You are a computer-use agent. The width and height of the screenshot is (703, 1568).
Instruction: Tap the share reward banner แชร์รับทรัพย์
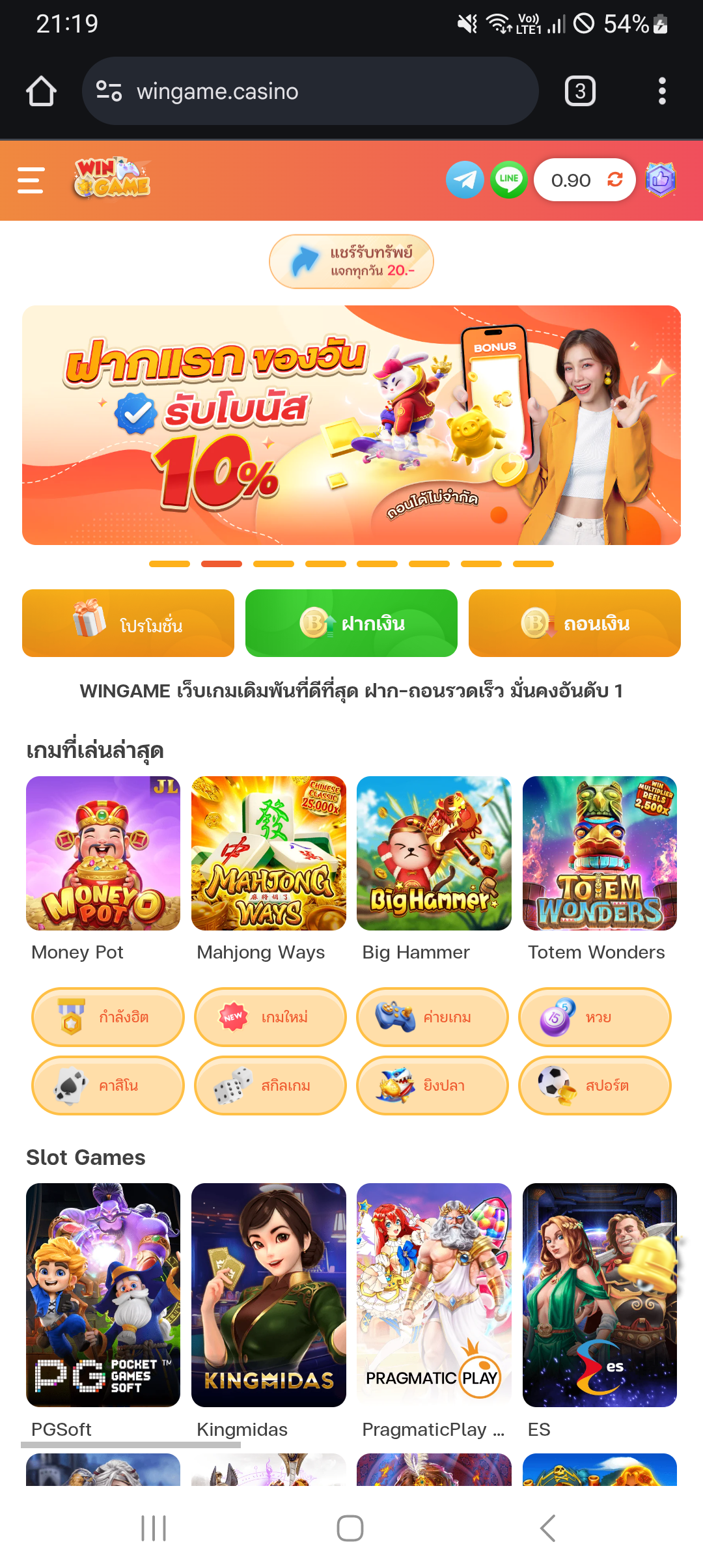pos(351,261)
